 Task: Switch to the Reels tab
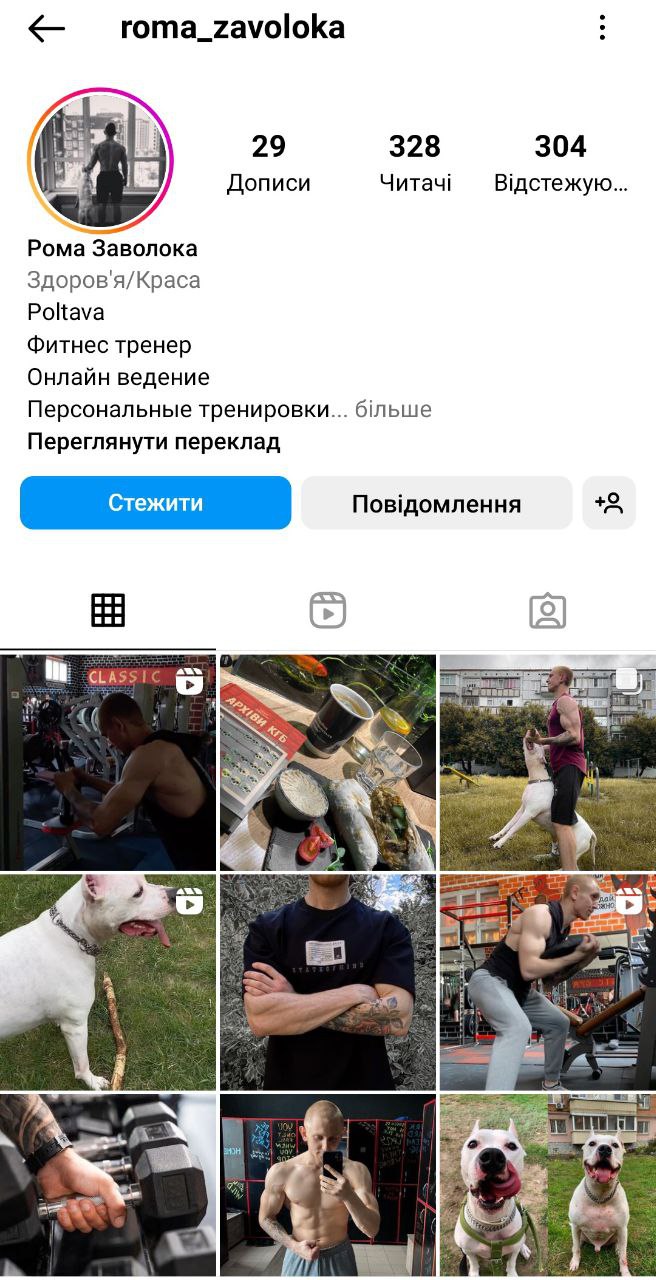point(328,610)
